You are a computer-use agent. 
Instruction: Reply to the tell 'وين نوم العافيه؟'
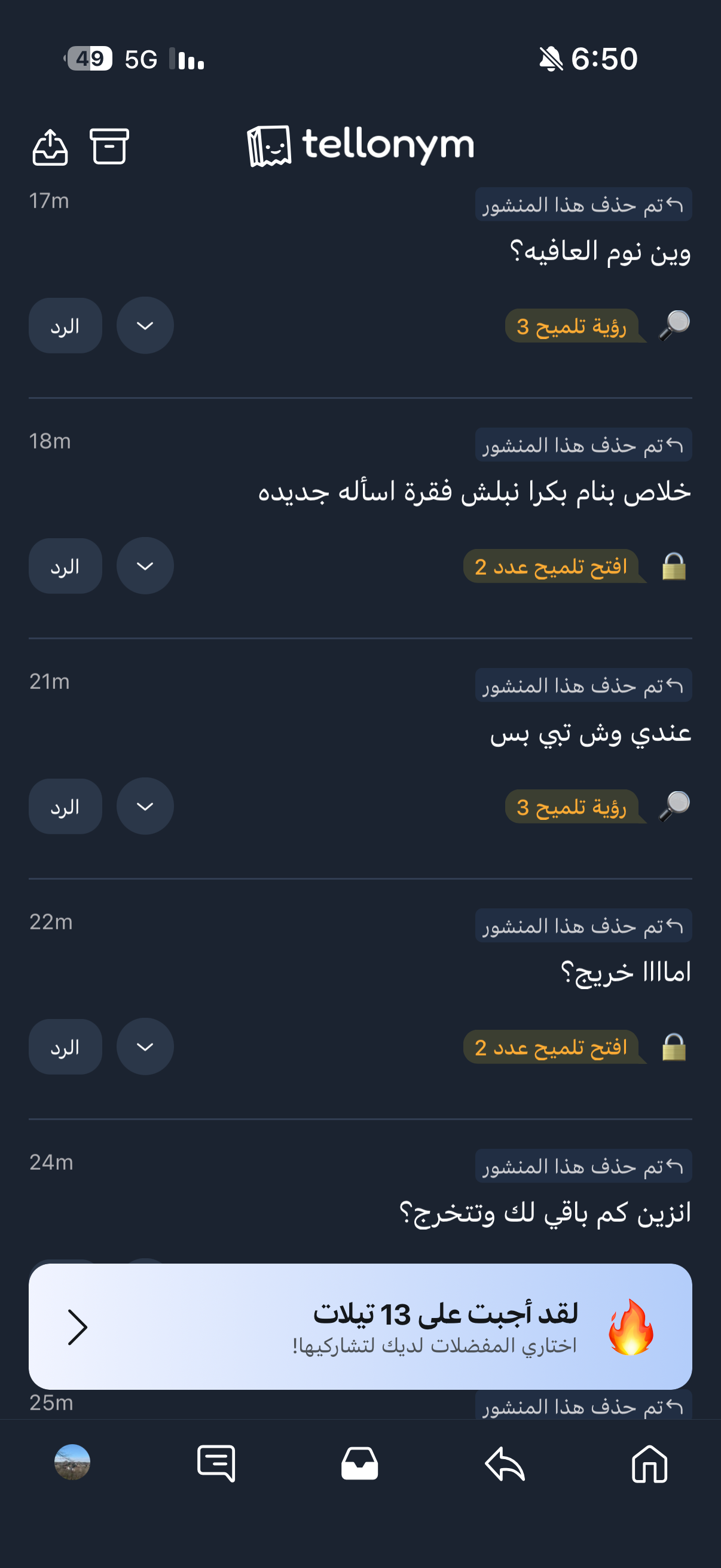coord(65,326)
